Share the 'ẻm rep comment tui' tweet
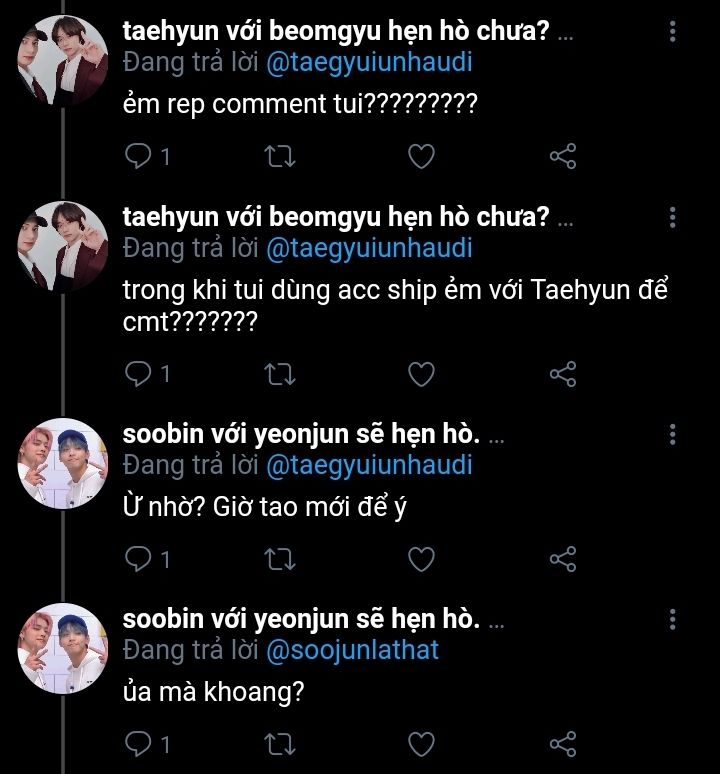Viewport: 720px width, 774px height. pyautogui.click(x=564, y=156)
